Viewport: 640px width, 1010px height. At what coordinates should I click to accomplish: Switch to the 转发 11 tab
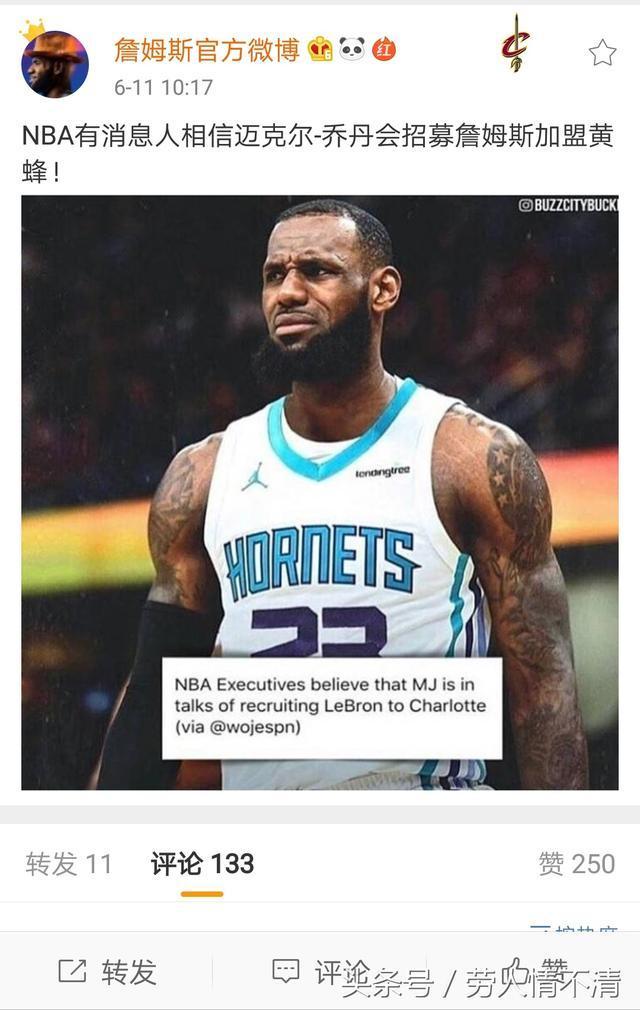pyautogui.click(x=69, y=864)
